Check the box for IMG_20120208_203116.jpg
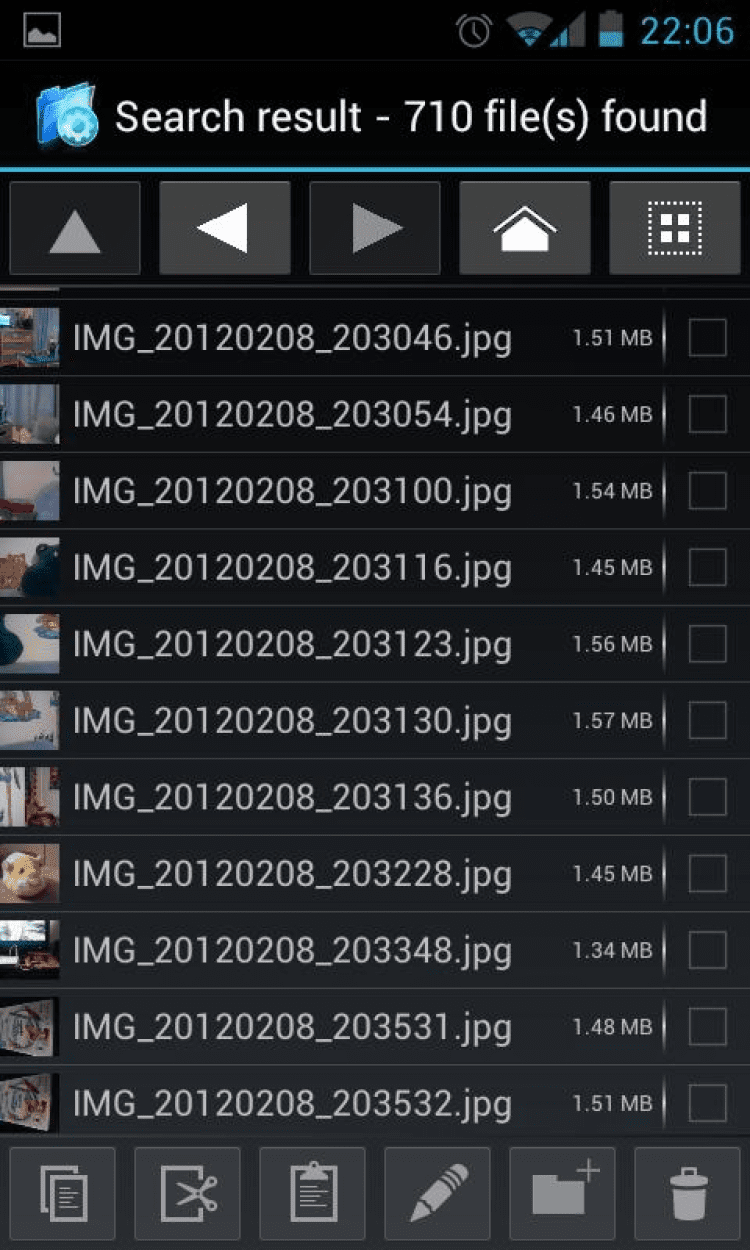Image resolution: width=750 pixels, height=1250 pixels. click(707, 567)
